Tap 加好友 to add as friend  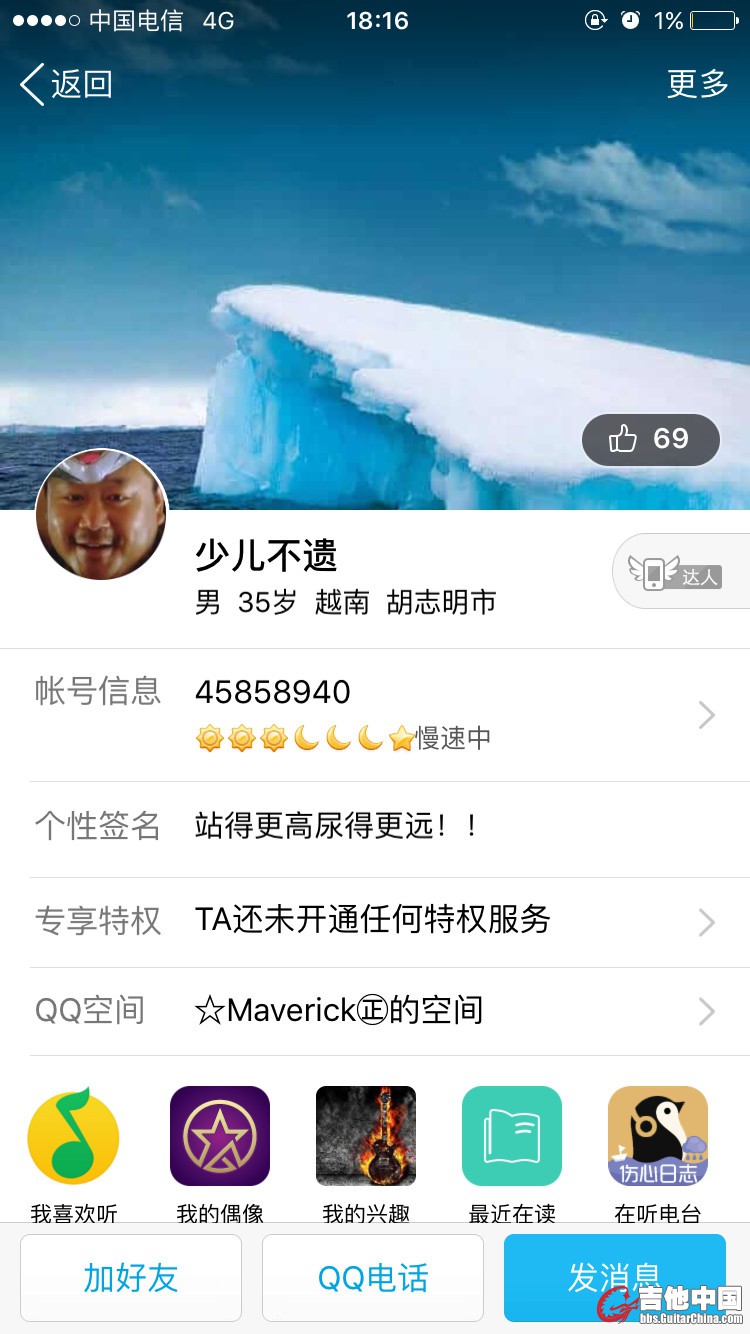131,1277
